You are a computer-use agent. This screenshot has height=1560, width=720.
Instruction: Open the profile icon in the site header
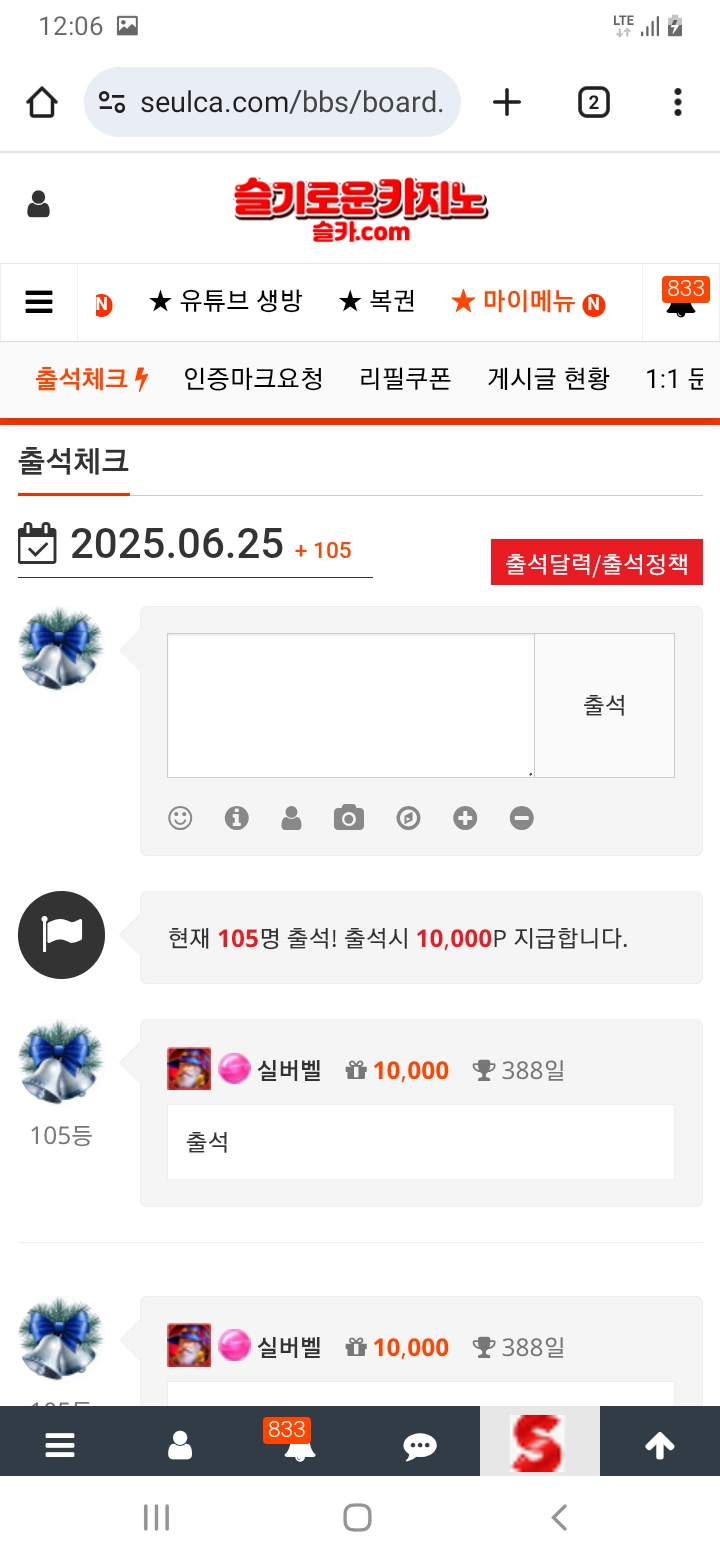pos(38,205)
